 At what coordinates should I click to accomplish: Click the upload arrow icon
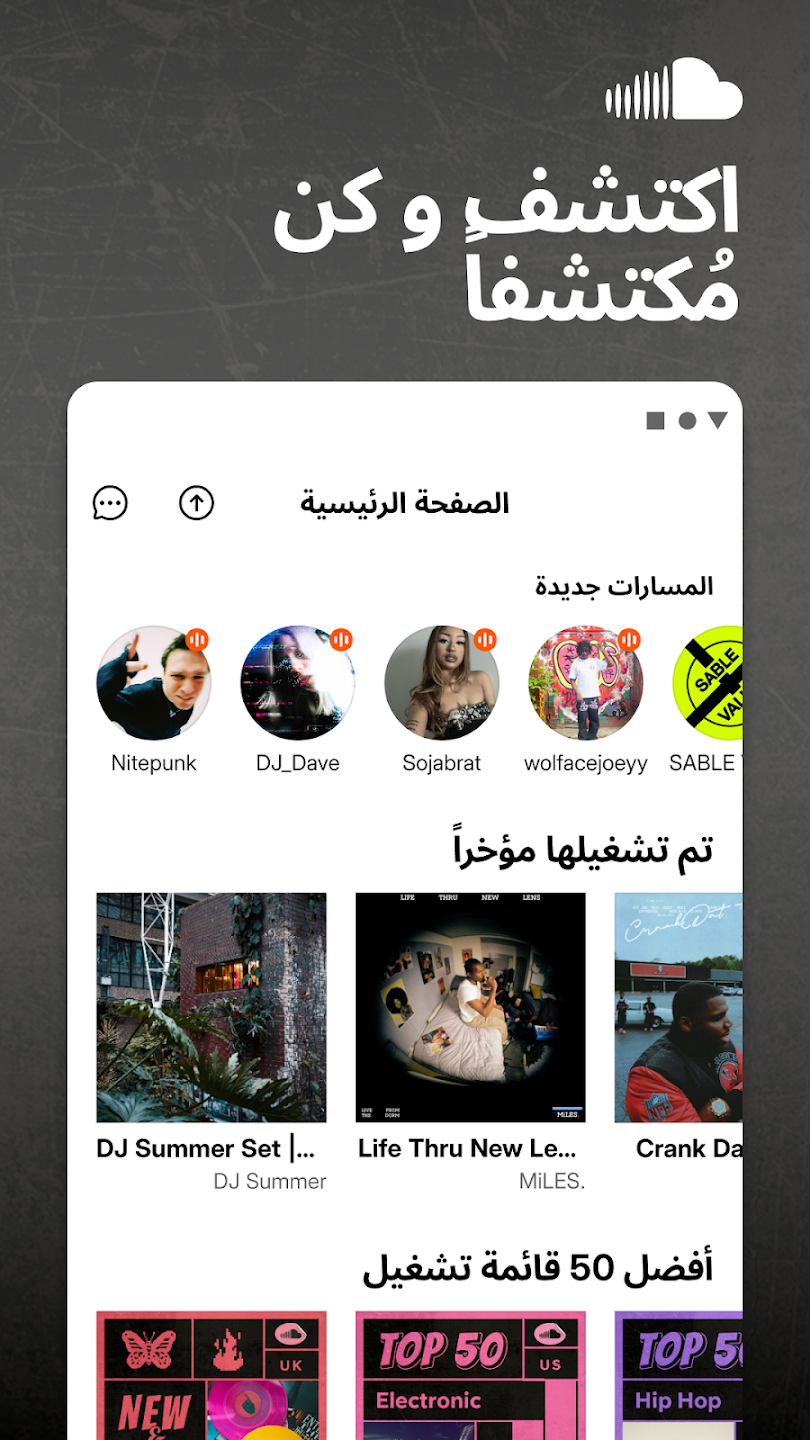point(196,504)
